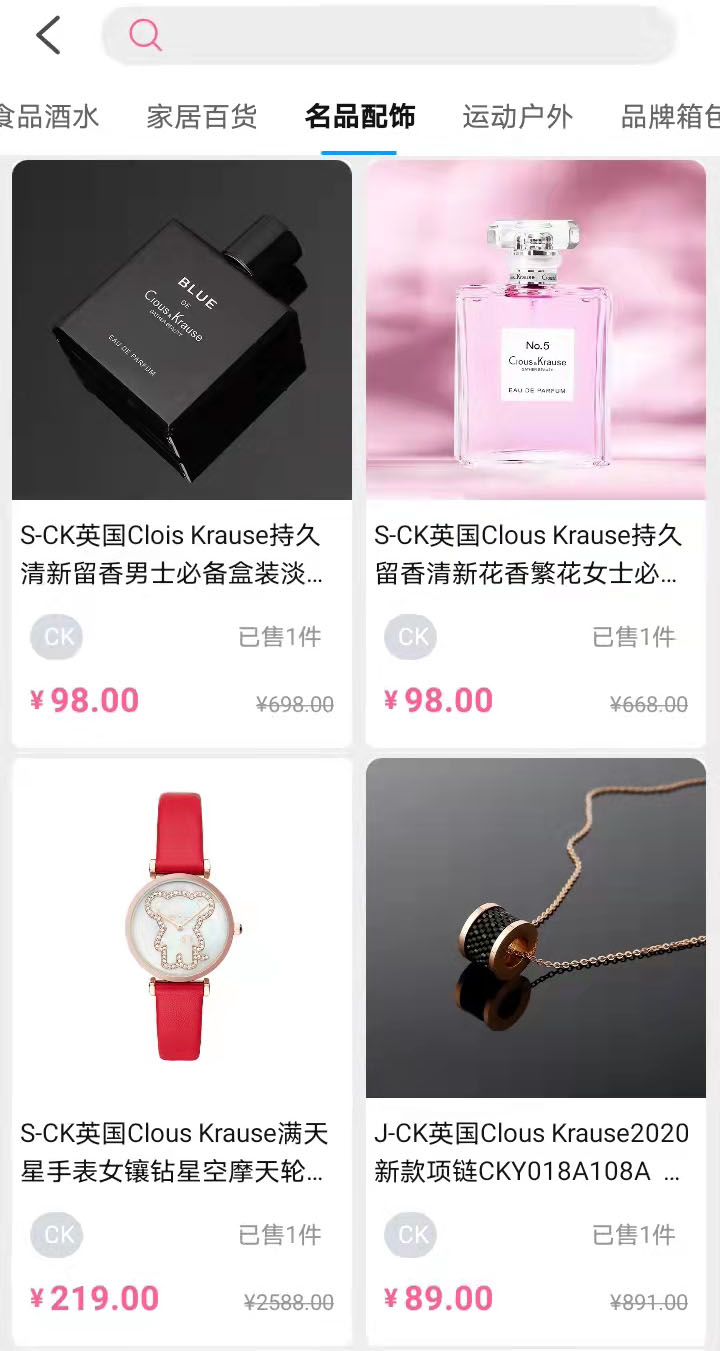The width and height of the screenshot is (720, 1351).
Task: Tap the ¥98.00 price on black perfume
Action: 83,700
